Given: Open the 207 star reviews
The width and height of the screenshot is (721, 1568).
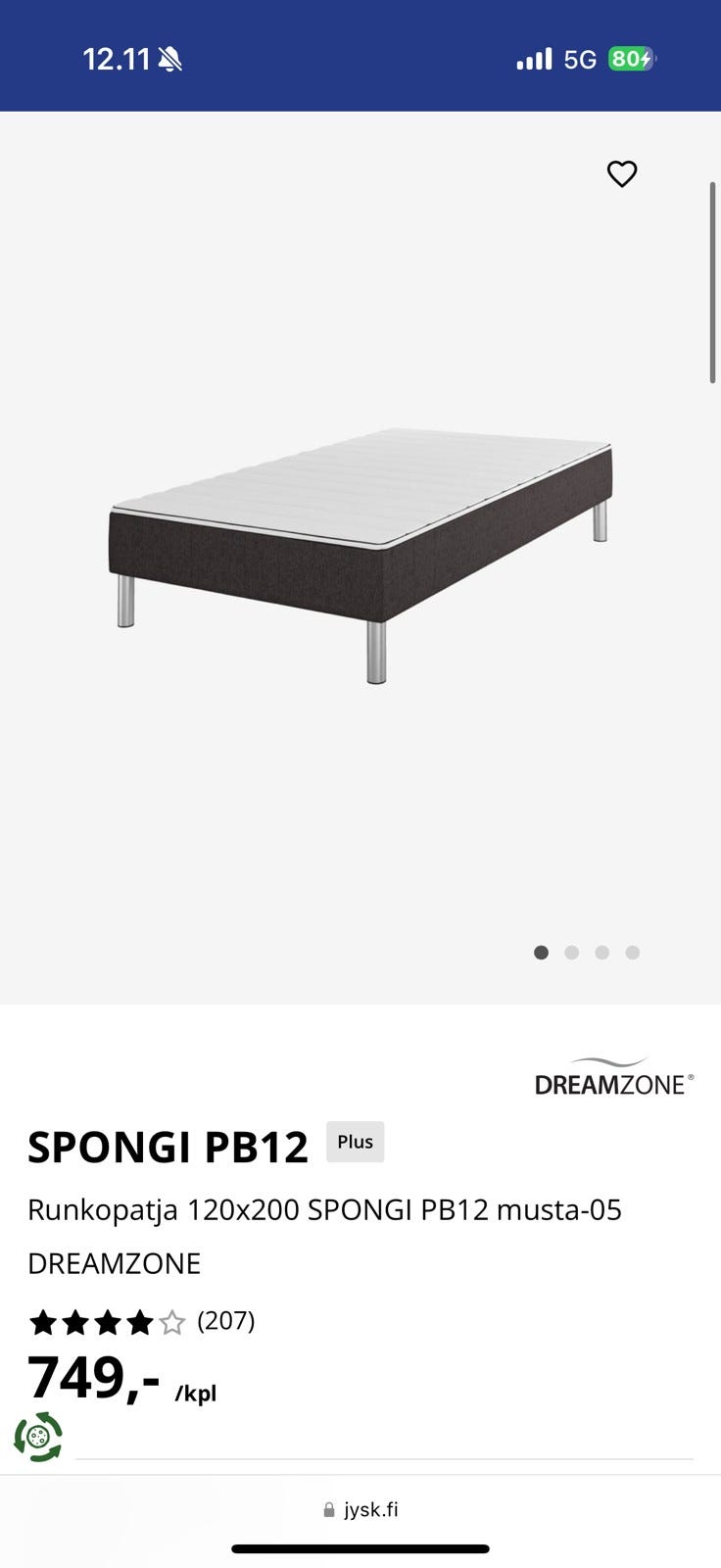Looking at the screenshot, I should 142,1322.
